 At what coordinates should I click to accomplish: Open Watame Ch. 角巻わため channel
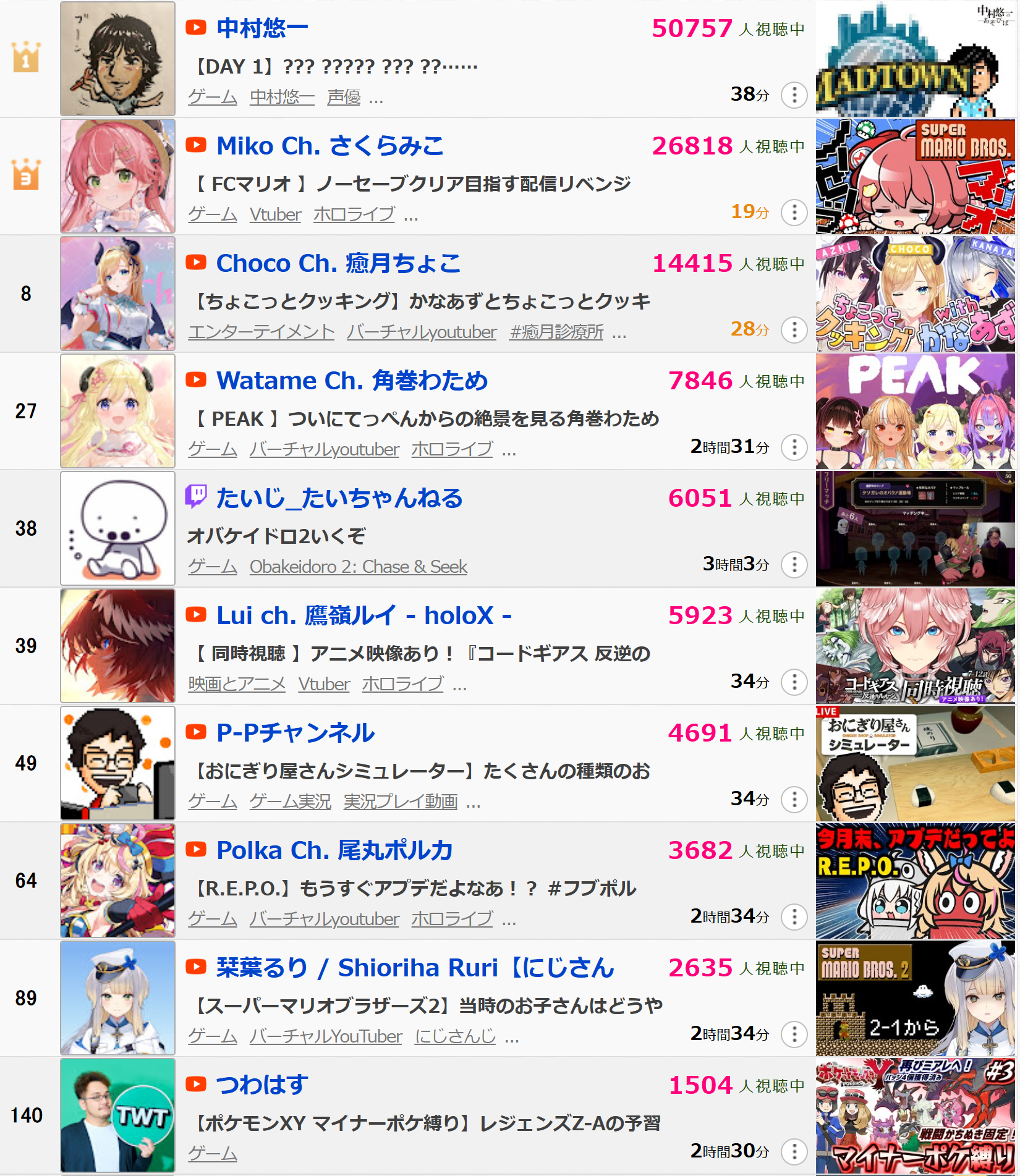click(352, 381)
